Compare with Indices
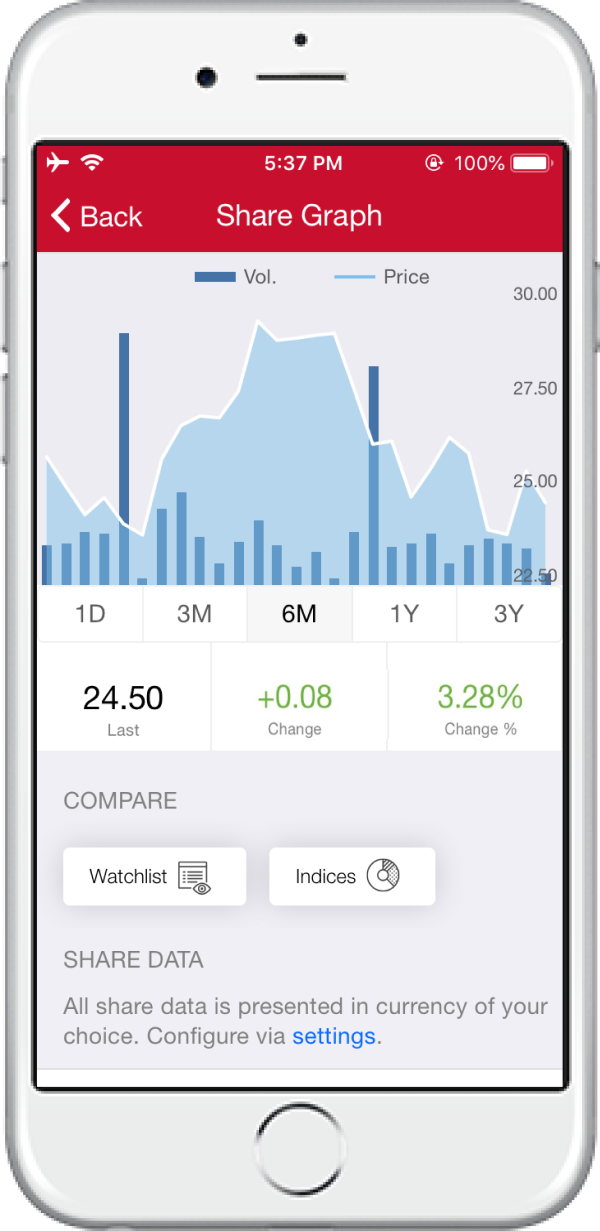This screenshot has width=600, height=1231. pos(352,877)
